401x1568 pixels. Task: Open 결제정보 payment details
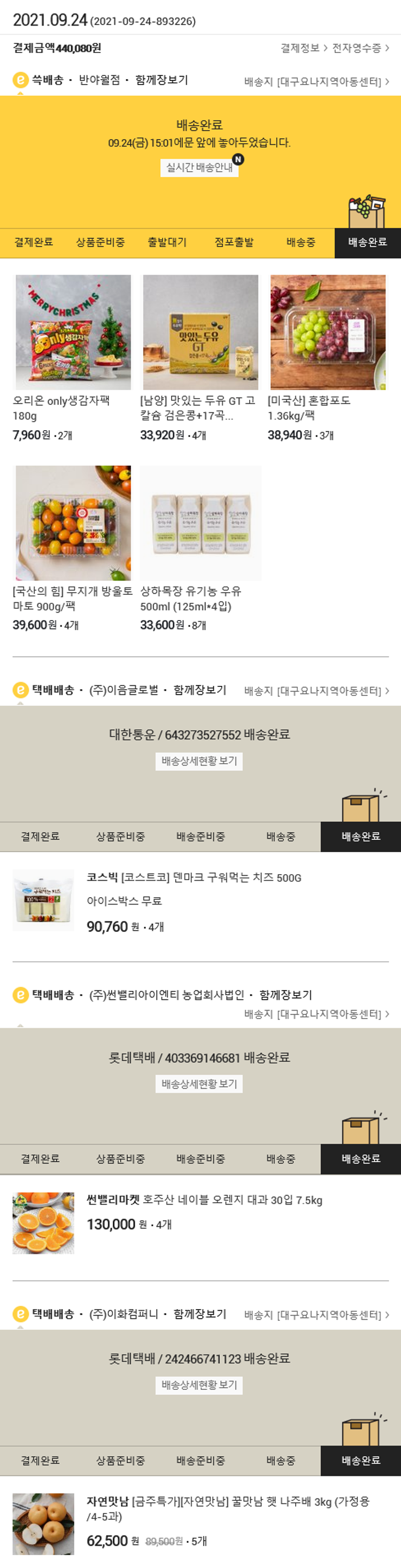[x=304, y=48]
